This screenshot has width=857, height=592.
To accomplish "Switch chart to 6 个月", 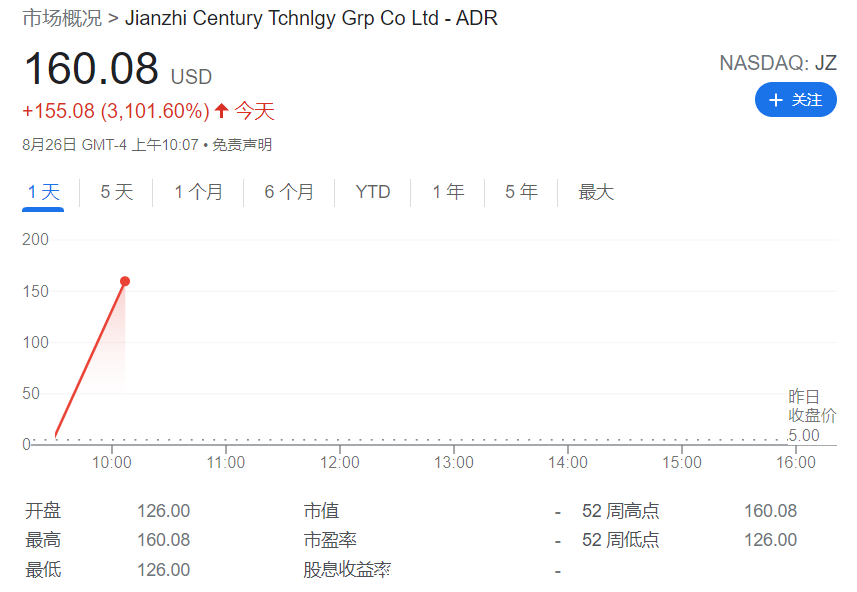I will pyautogui.click(x=289, y=192).
